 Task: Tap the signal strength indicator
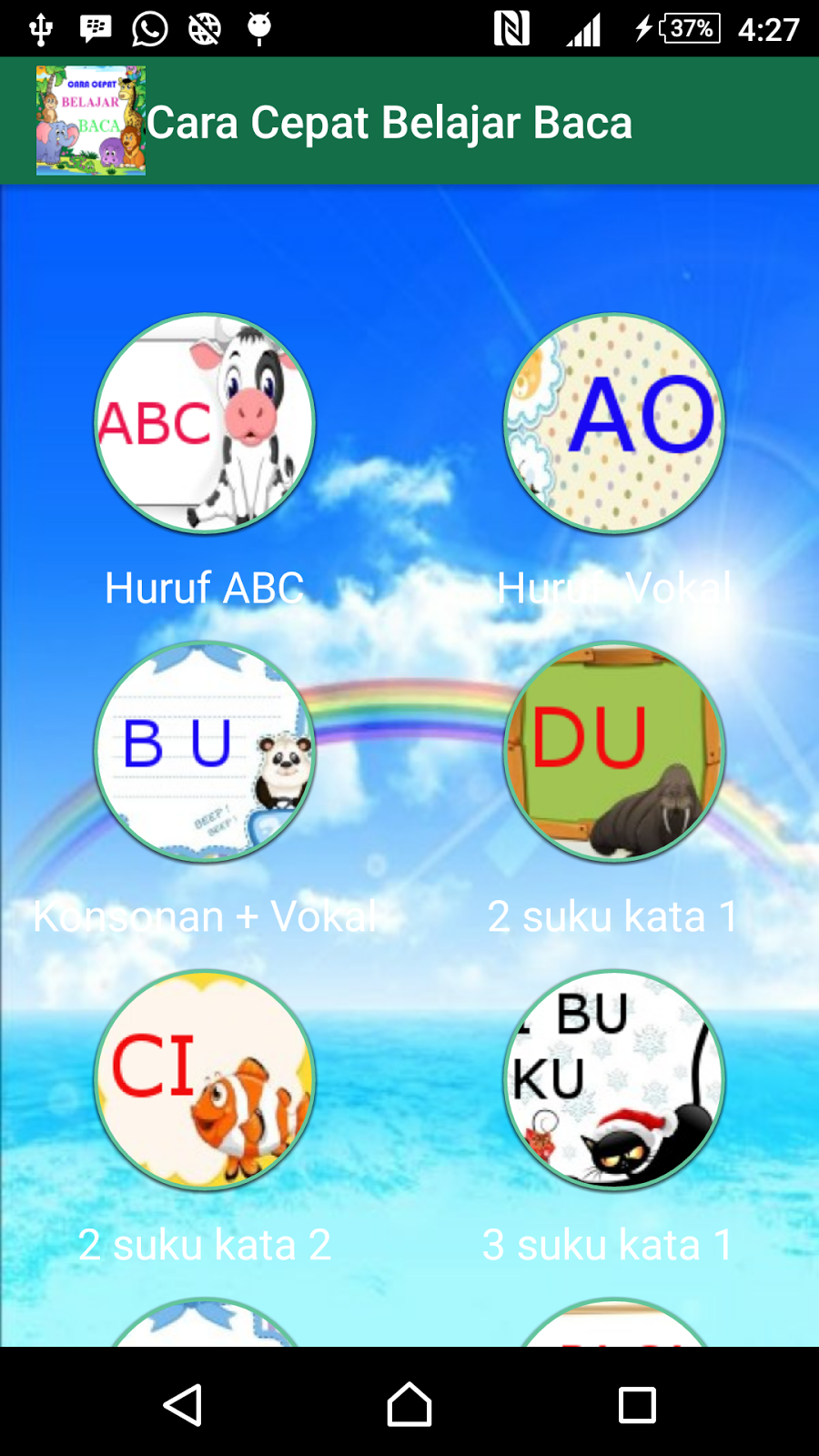pos(581,28)
